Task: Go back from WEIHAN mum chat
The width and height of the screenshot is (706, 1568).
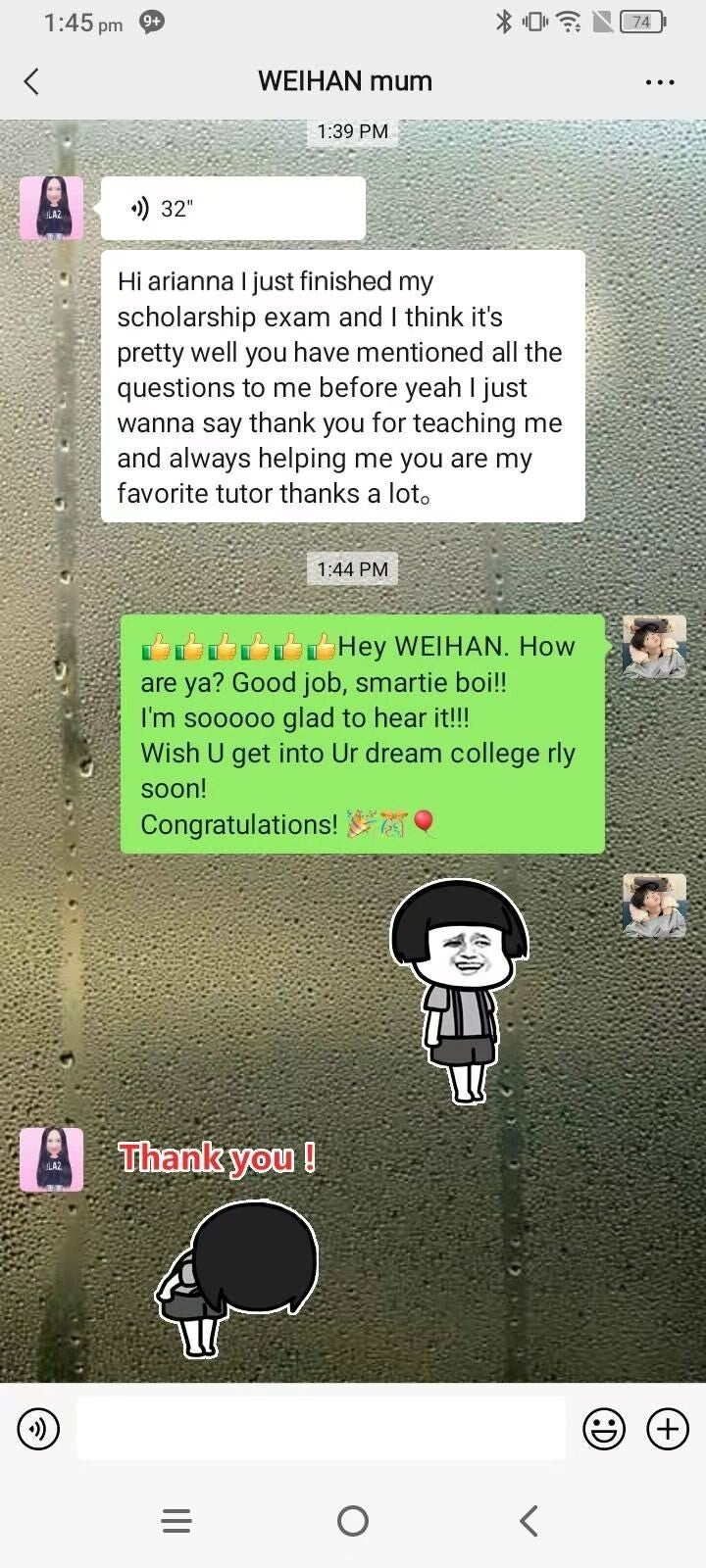Action: (x=31, y=81)
